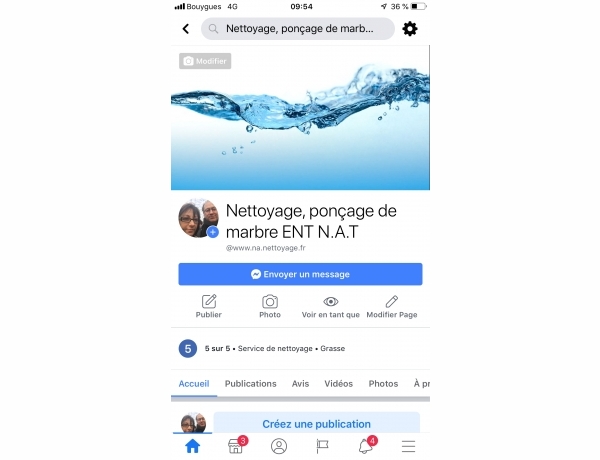Switch to the Photos tab

tap(383, 384)
